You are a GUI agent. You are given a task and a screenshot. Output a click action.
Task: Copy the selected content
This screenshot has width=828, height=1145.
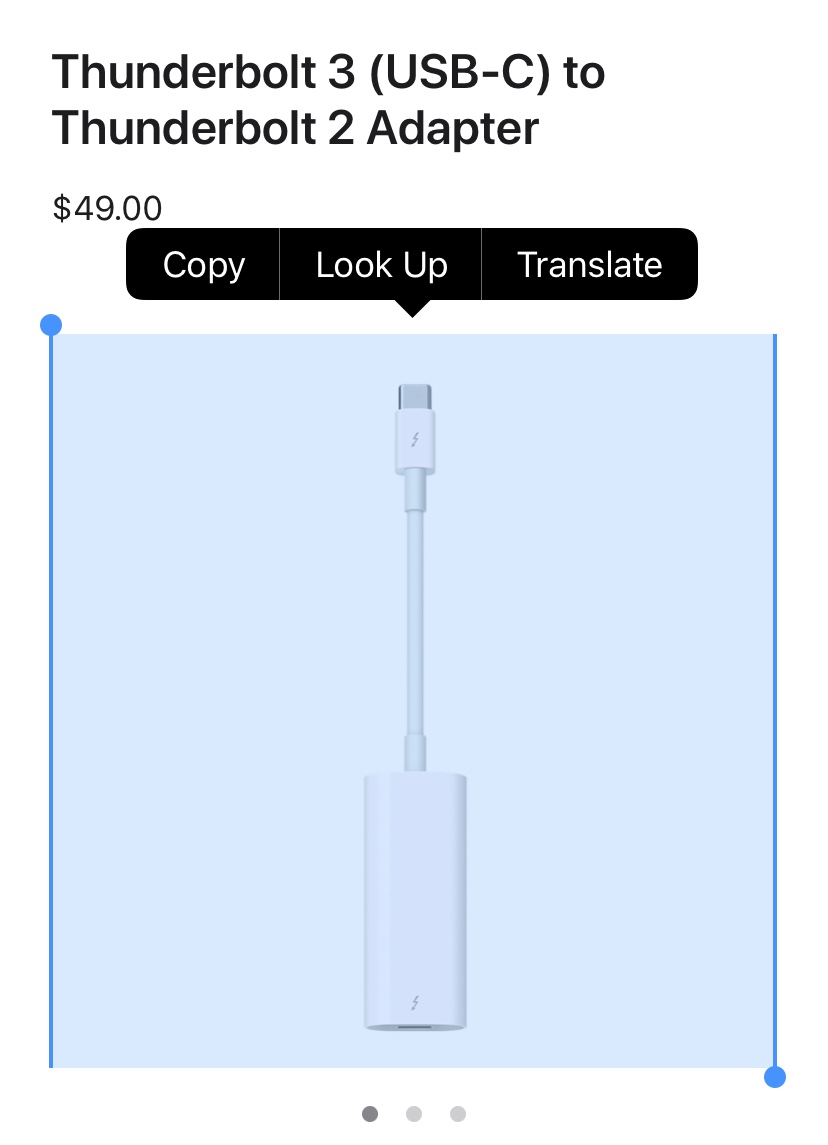click(x=203, y=265)
